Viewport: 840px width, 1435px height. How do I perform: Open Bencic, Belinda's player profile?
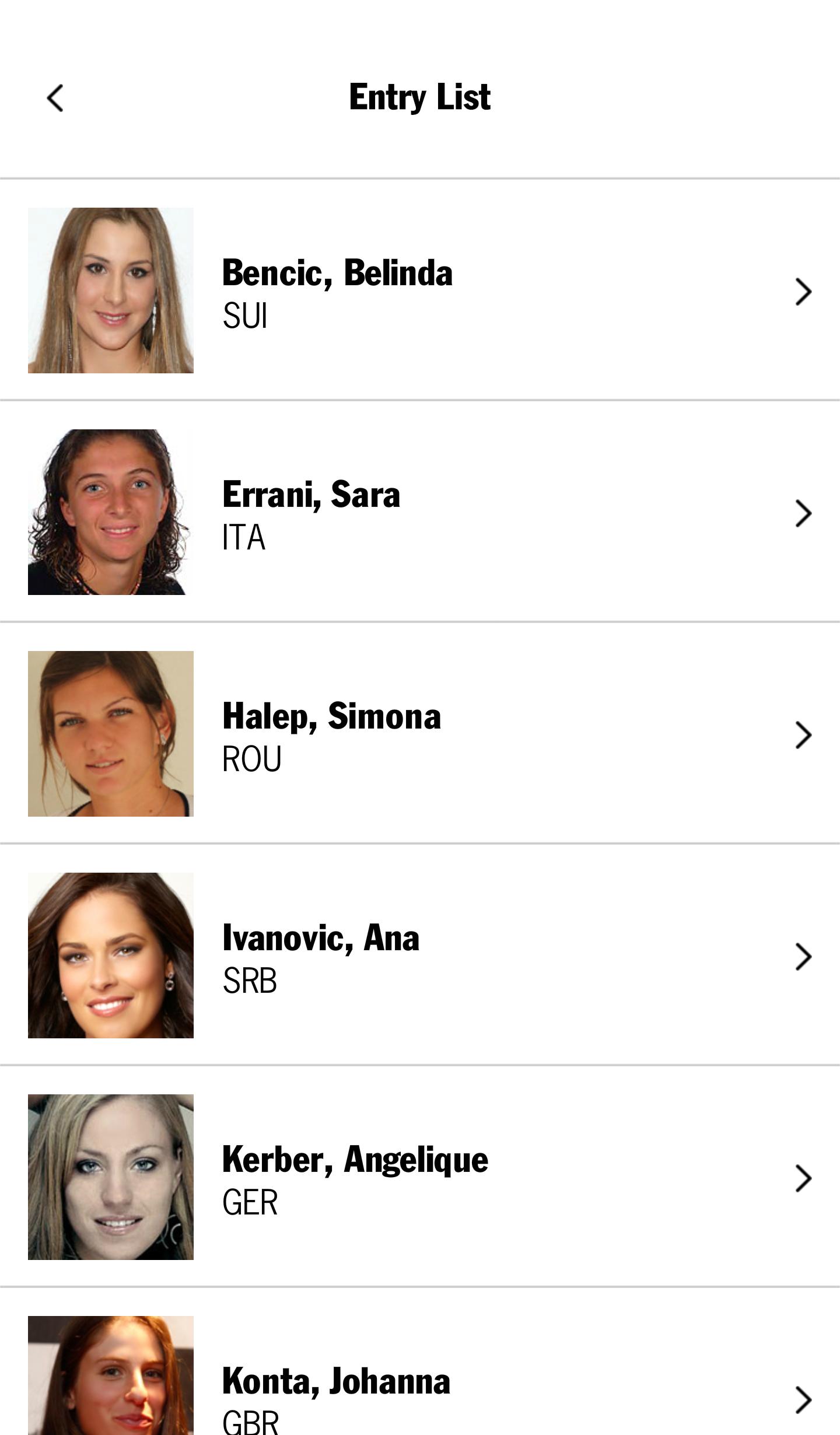tap(420, 290)
